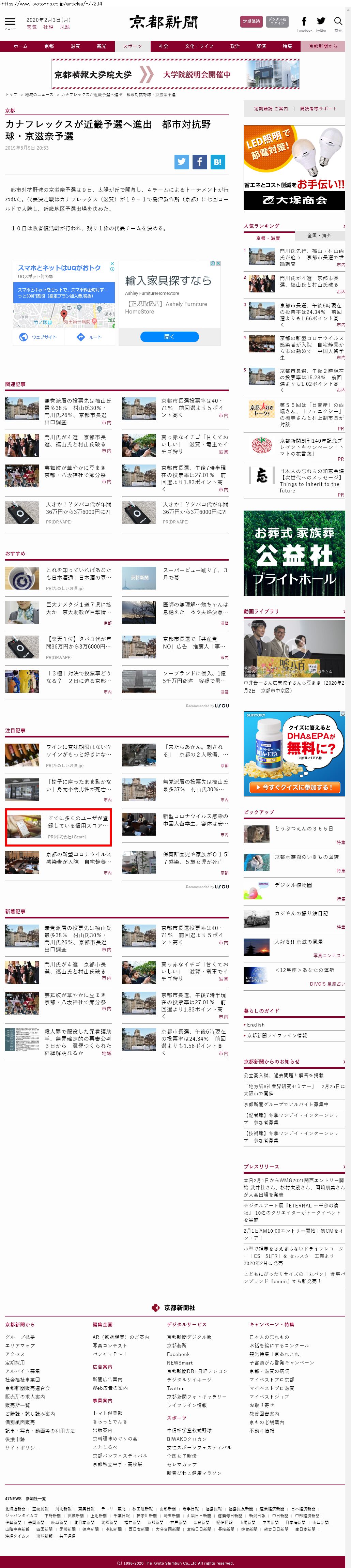The height and width of the screenshot is (1568, 351).
Task: Share this article on Twitter
Action: (181, 162)
